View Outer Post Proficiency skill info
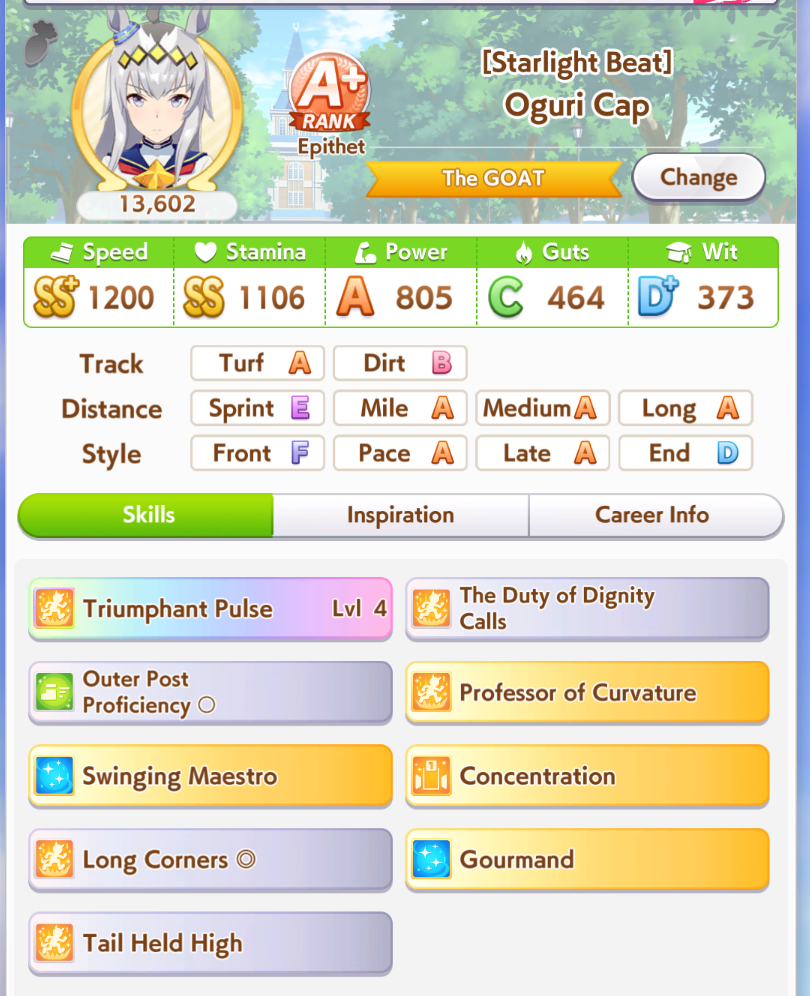 [210, 692]
